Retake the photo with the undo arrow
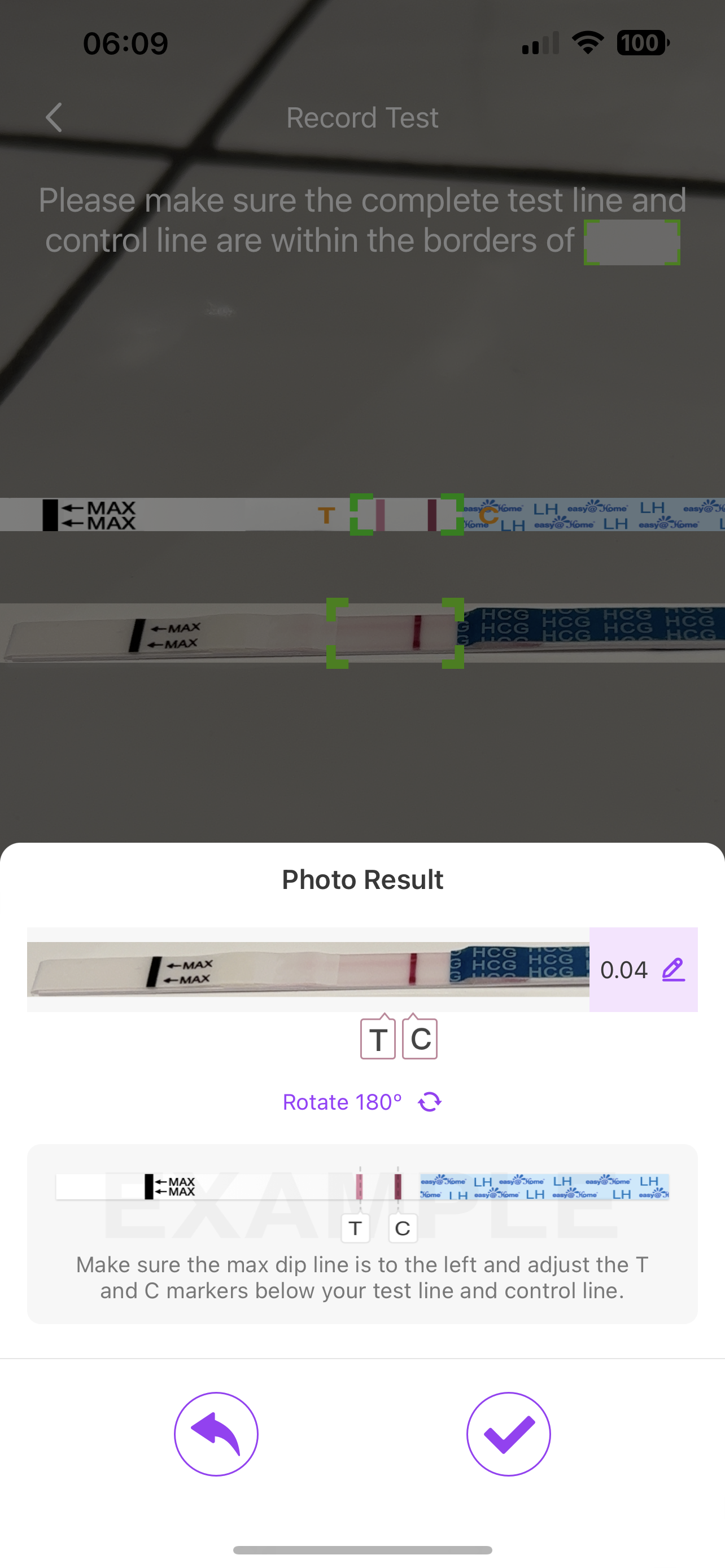Screen dimensions: 725x1568 [x=216, y=1434]
